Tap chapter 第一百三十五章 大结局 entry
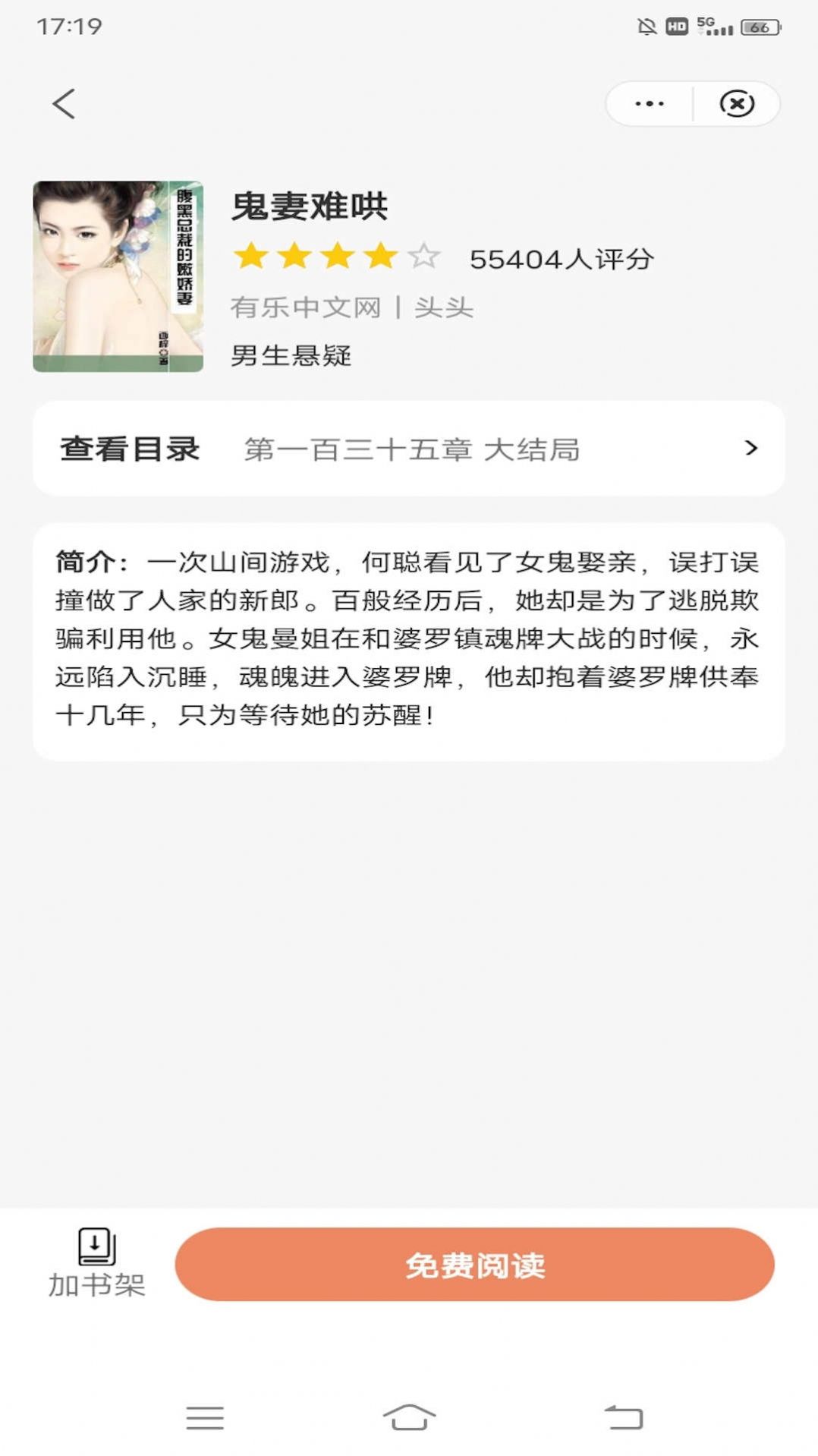The height and width of the screenshot is (1456, 818). coord(411,449)
